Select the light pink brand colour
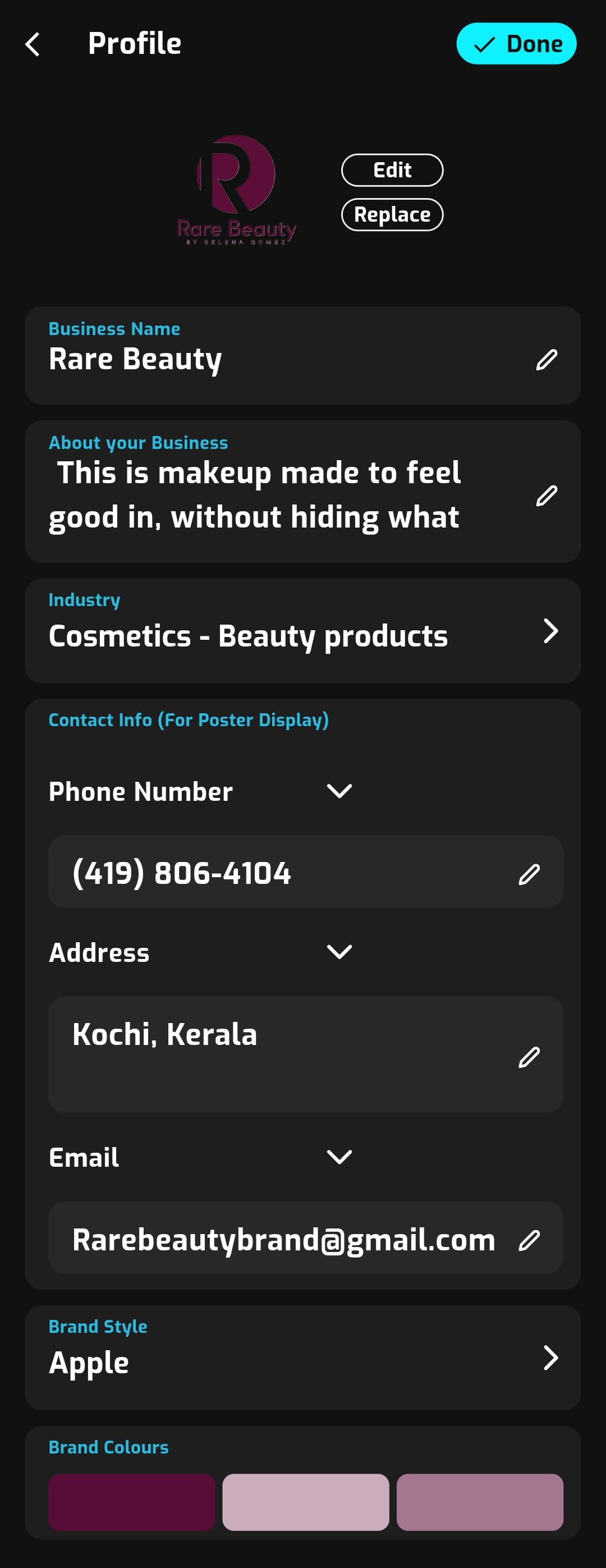Viewport: 606px width, 1568px height. click(x=305, y=1502)
